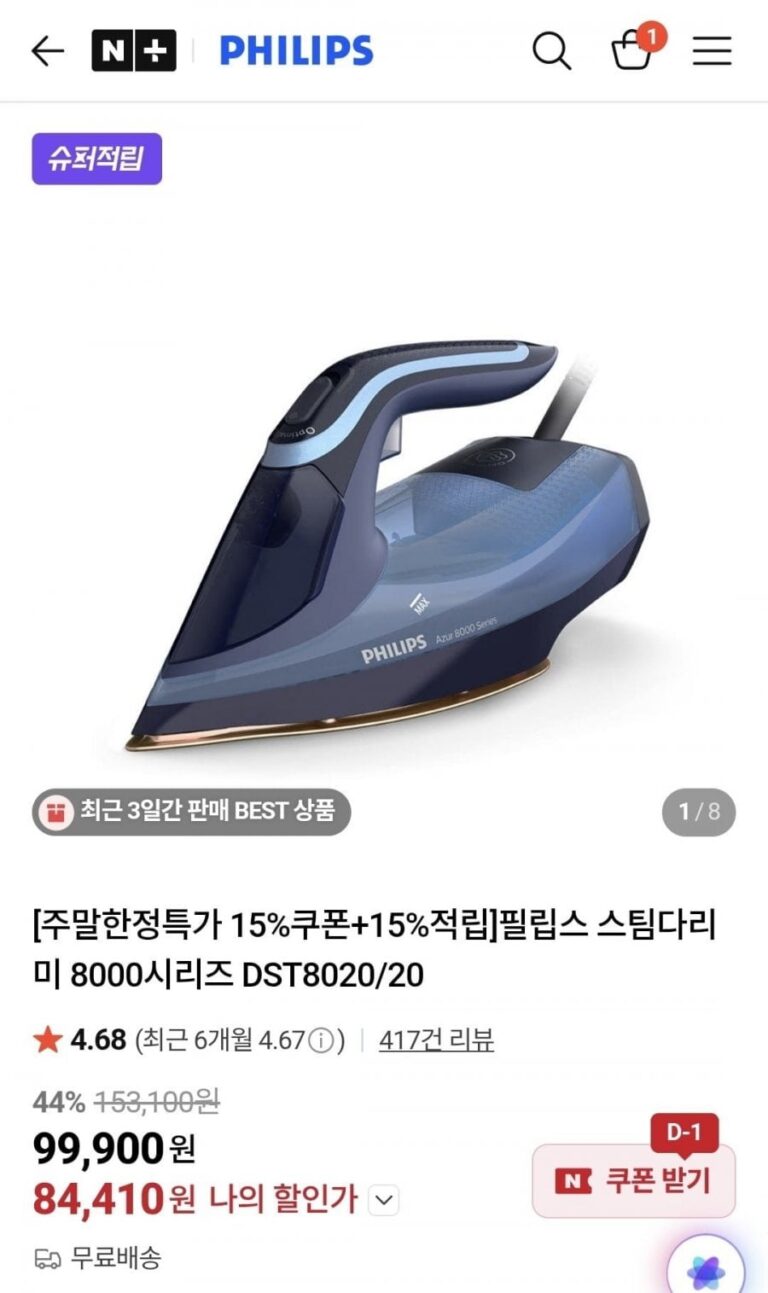This screenshot has height=1293, width=768.
Task: Expand the 나의 할인가 details
Action: (x=385, y=1198)
